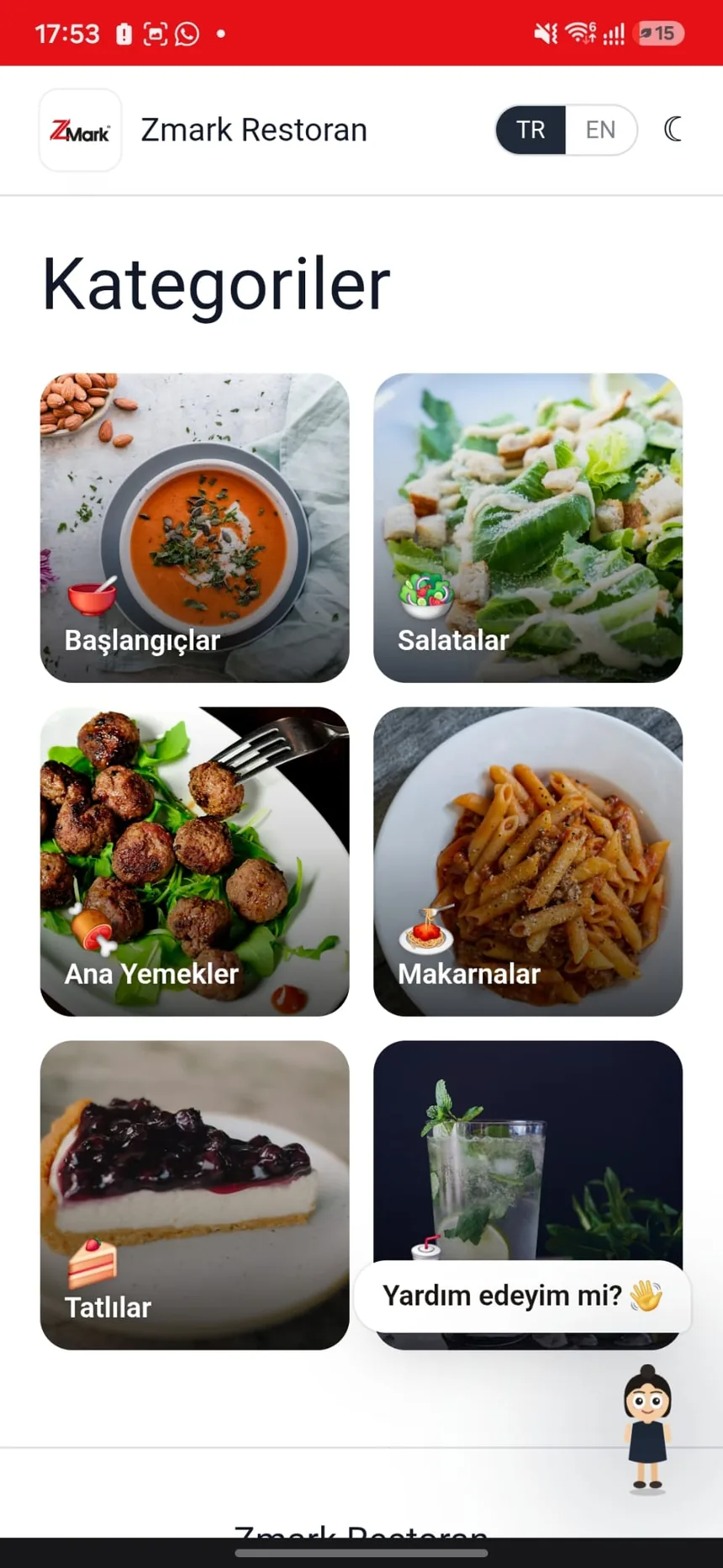
Task: Select the TR language option
Action: pos(530,130)
